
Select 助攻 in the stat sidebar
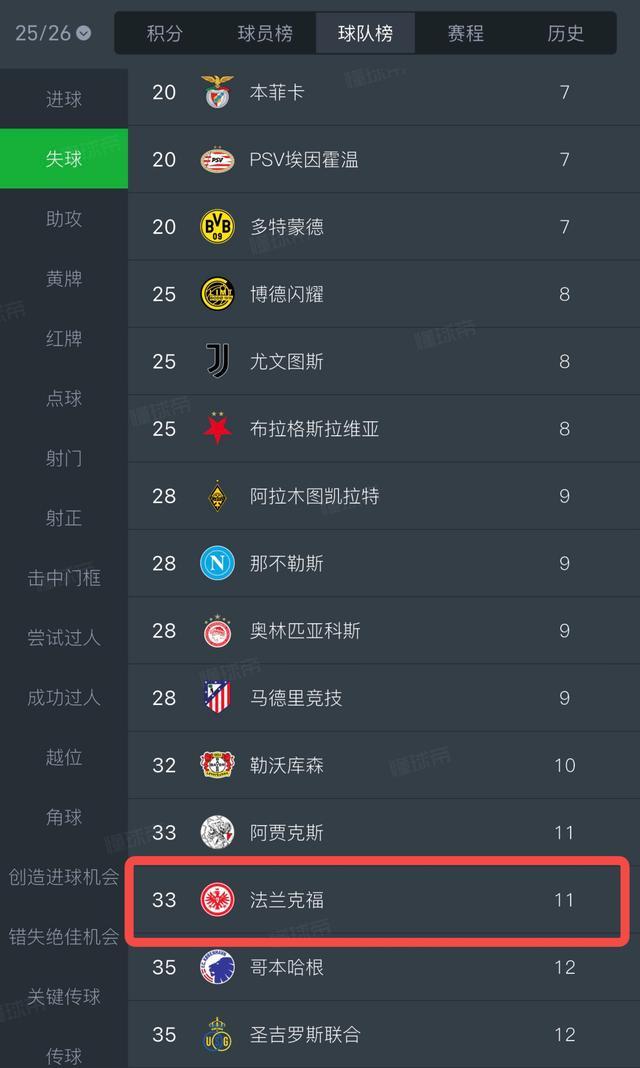point(64,218)
